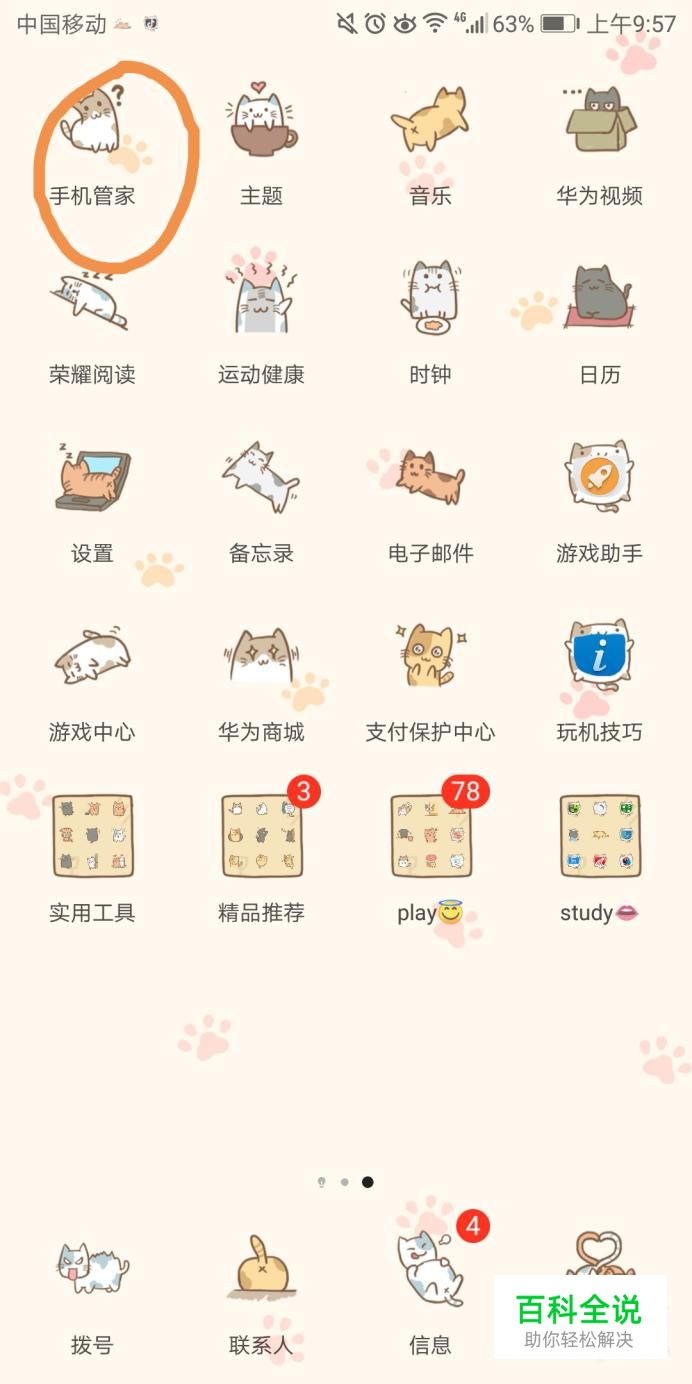Open 支付保护中心
Image resolution: width=692 pixels, height=1384 pixels.
430,658
